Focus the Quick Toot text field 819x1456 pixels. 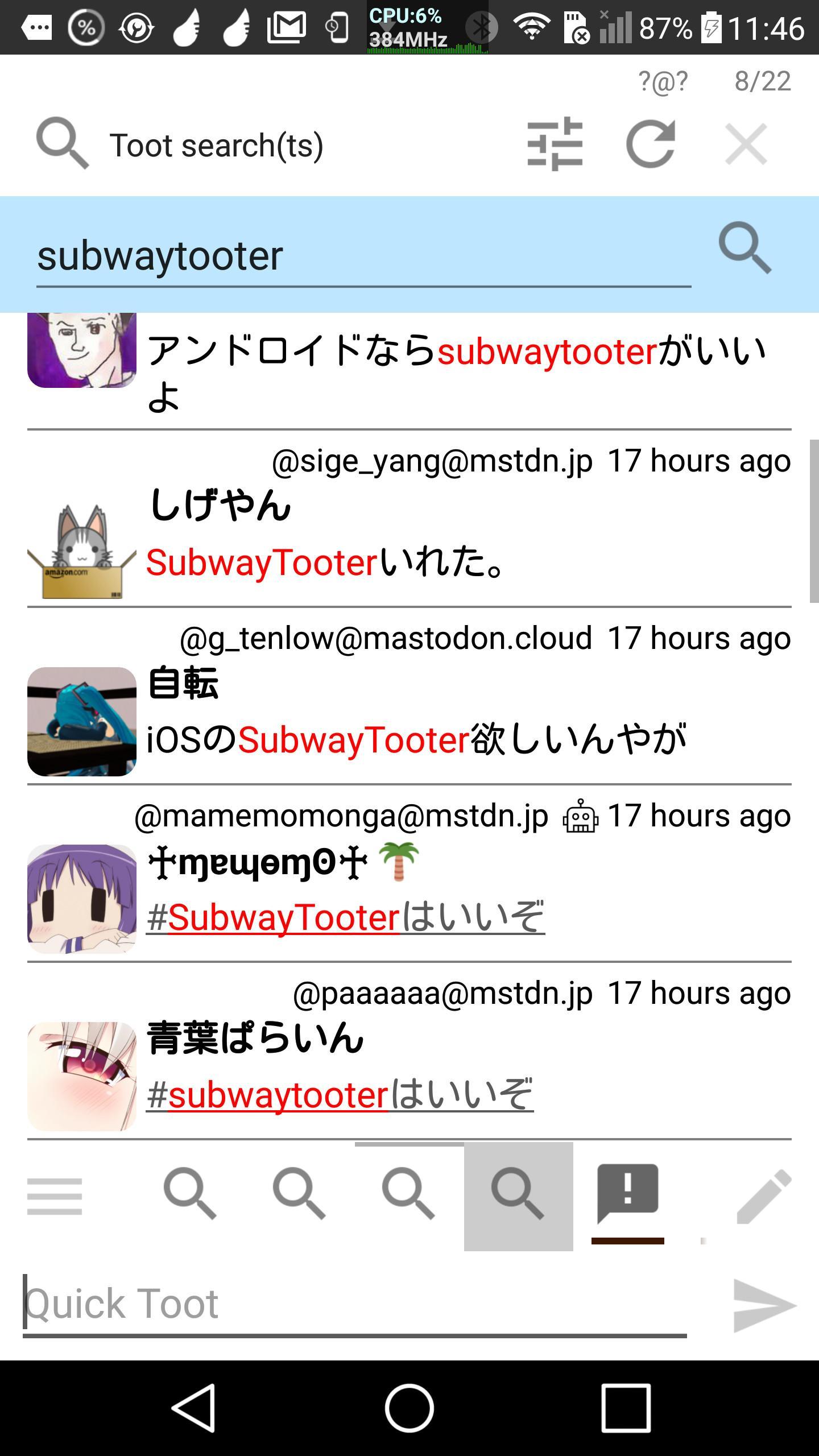click(355, 1304)
